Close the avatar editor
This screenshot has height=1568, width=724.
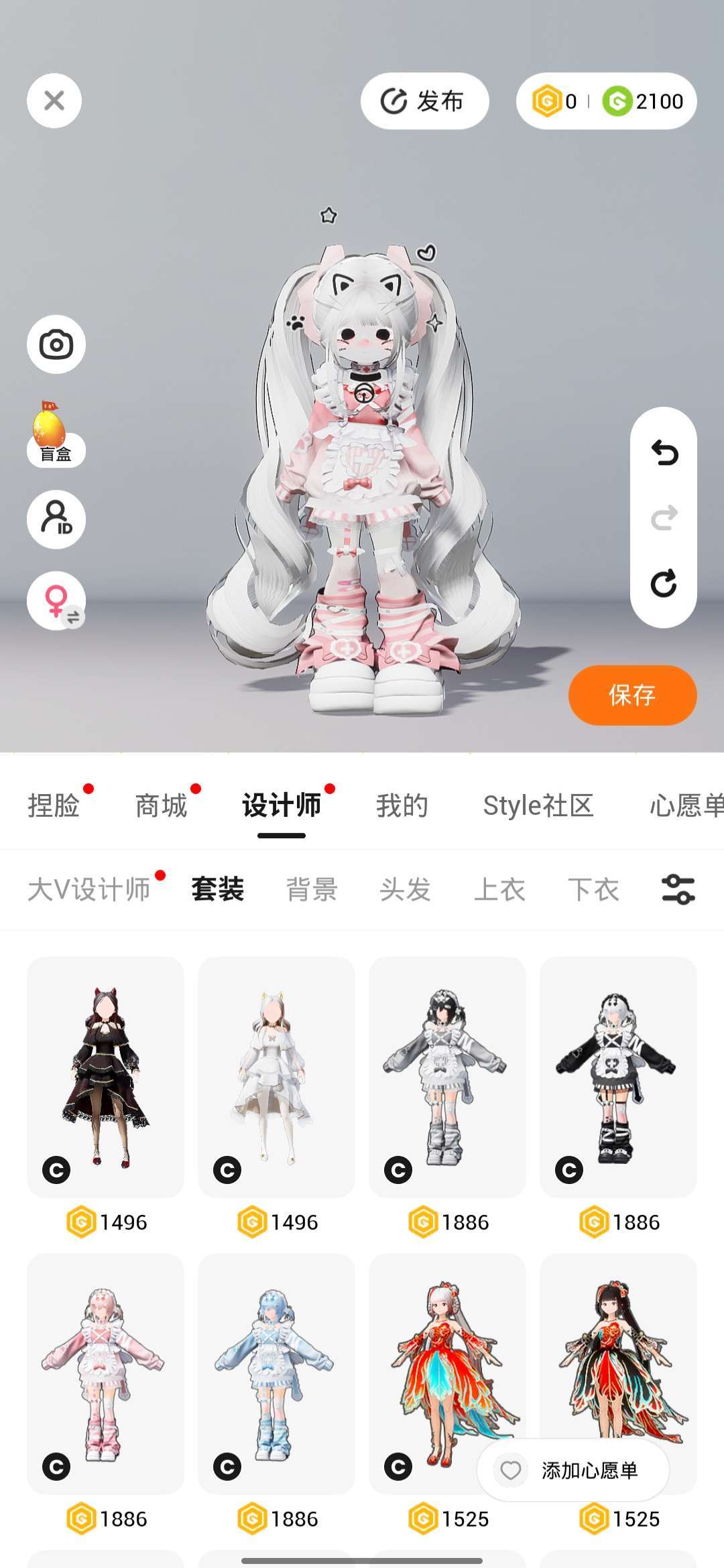pyautogui.click(x=54, y=101)
